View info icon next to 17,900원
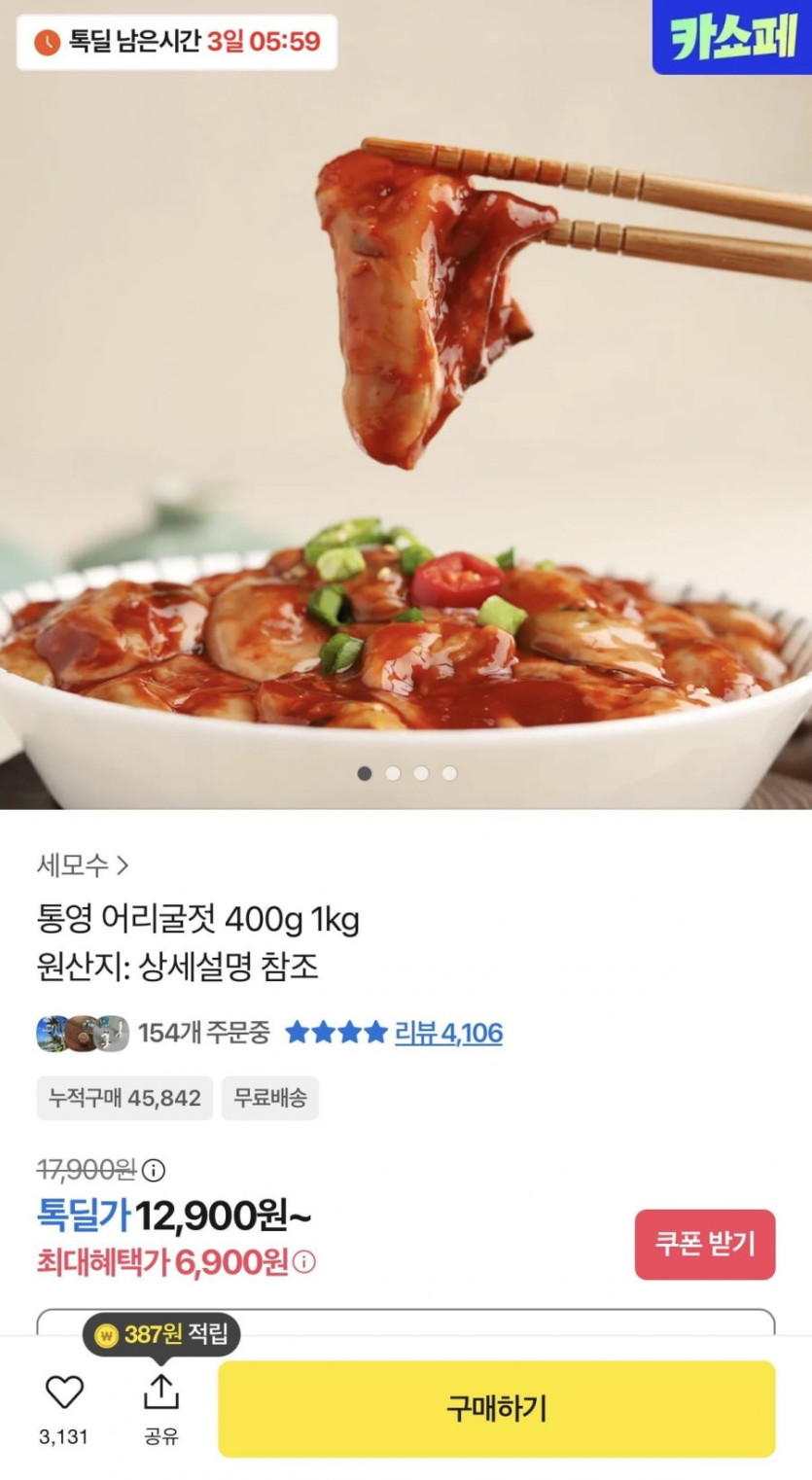812x1480 pixels. coord(155,1169)
